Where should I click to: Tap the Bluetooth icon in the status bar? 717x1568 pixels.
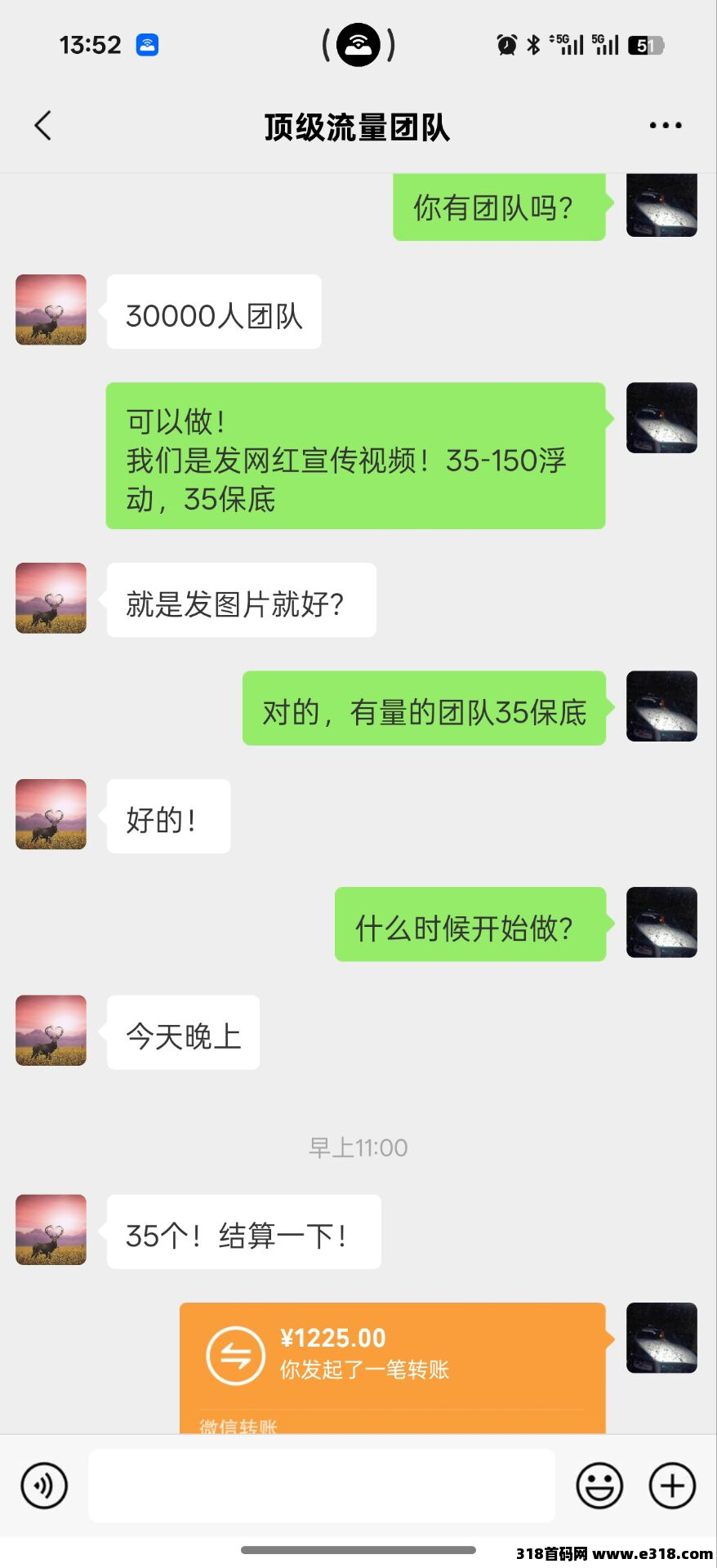click(535, 44)
